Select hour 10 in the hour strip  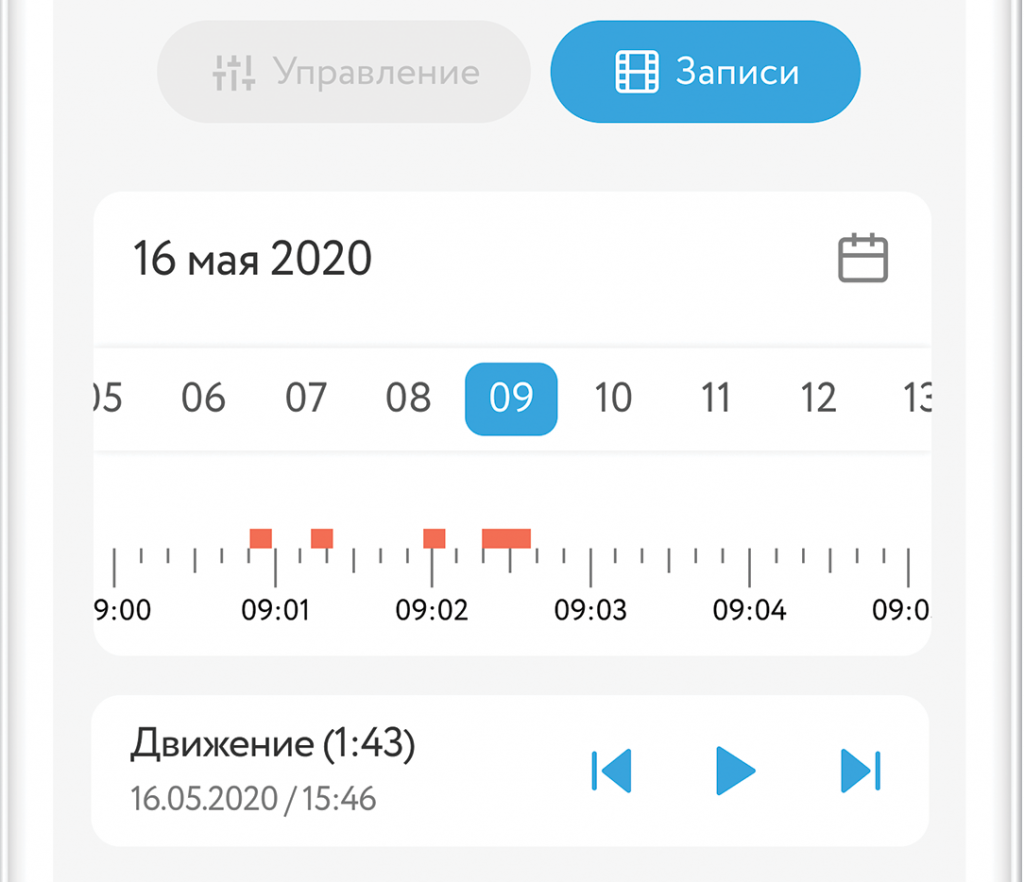pos(613,399)
